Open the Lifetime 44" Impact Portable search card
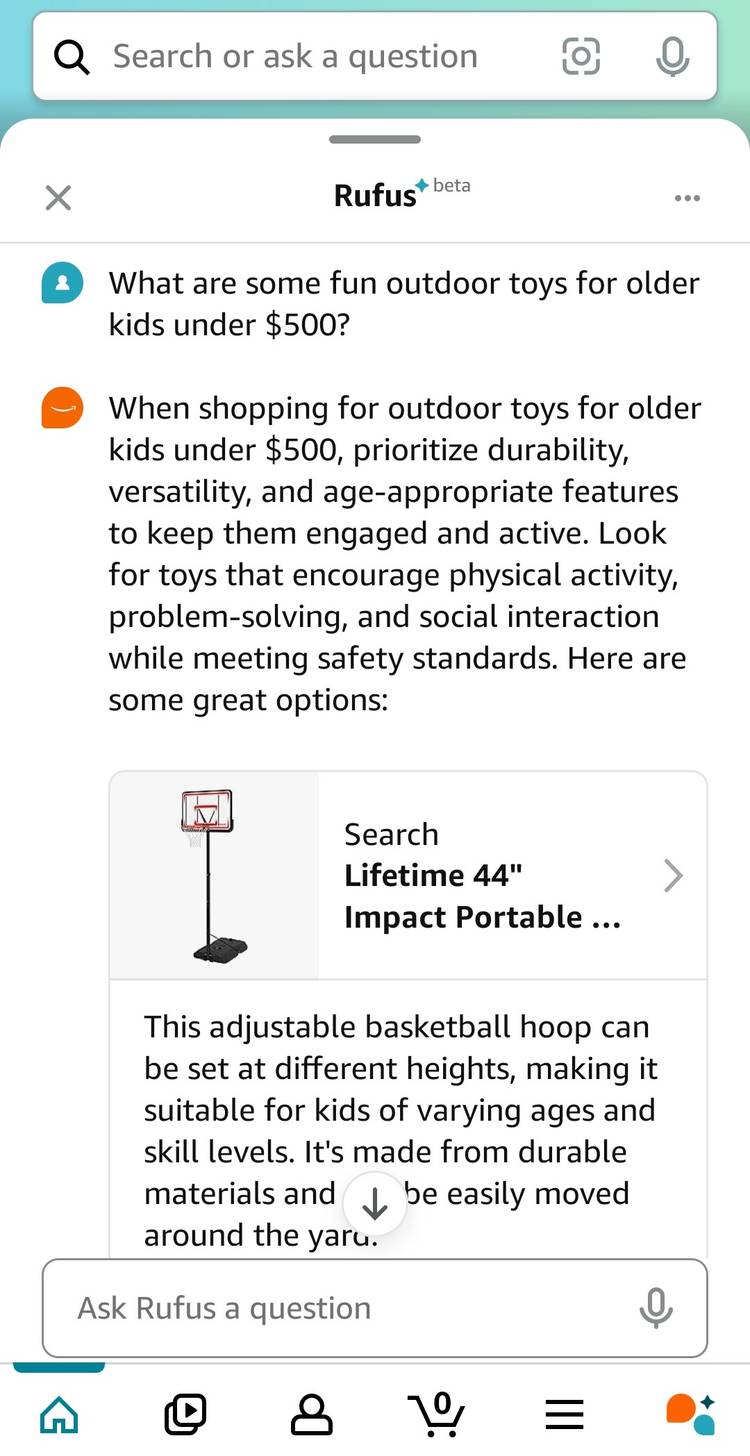 tap(408, 876)
